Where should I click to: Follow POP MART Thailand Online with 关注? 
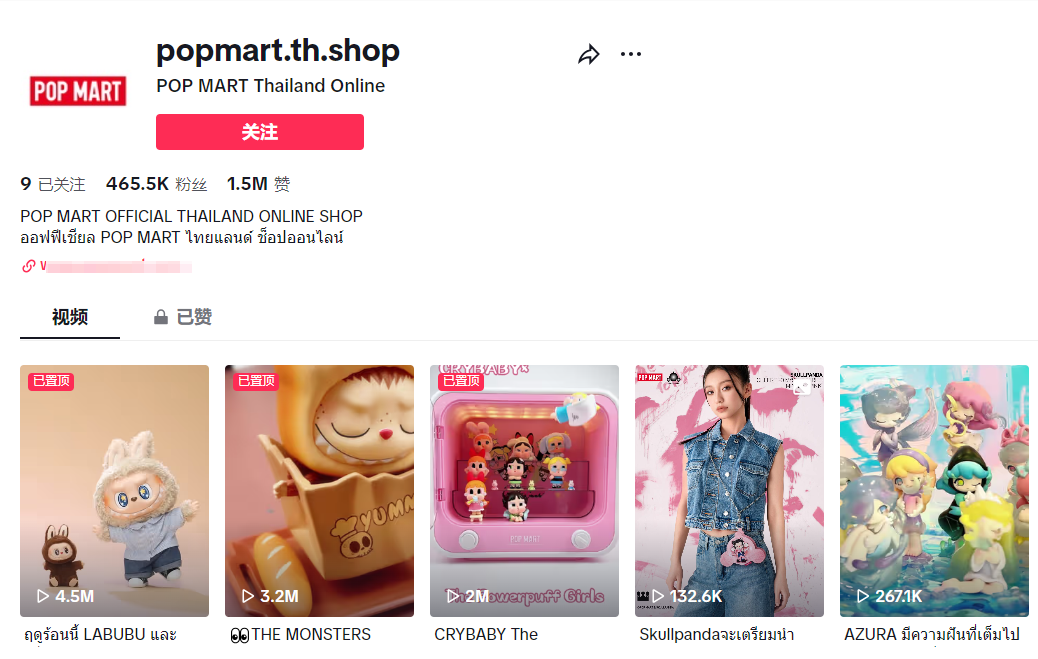click(x=260, y=132)
